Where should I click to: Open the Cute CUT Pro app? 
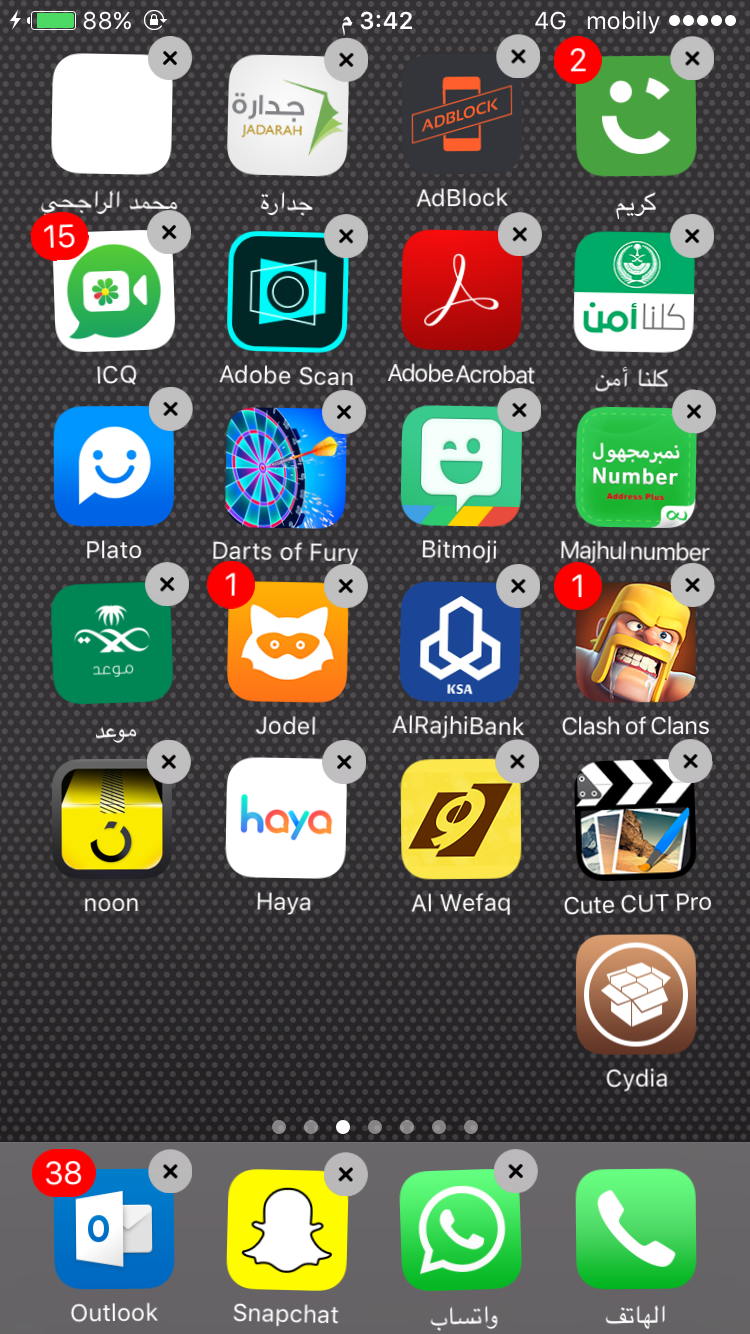point(636,818)
